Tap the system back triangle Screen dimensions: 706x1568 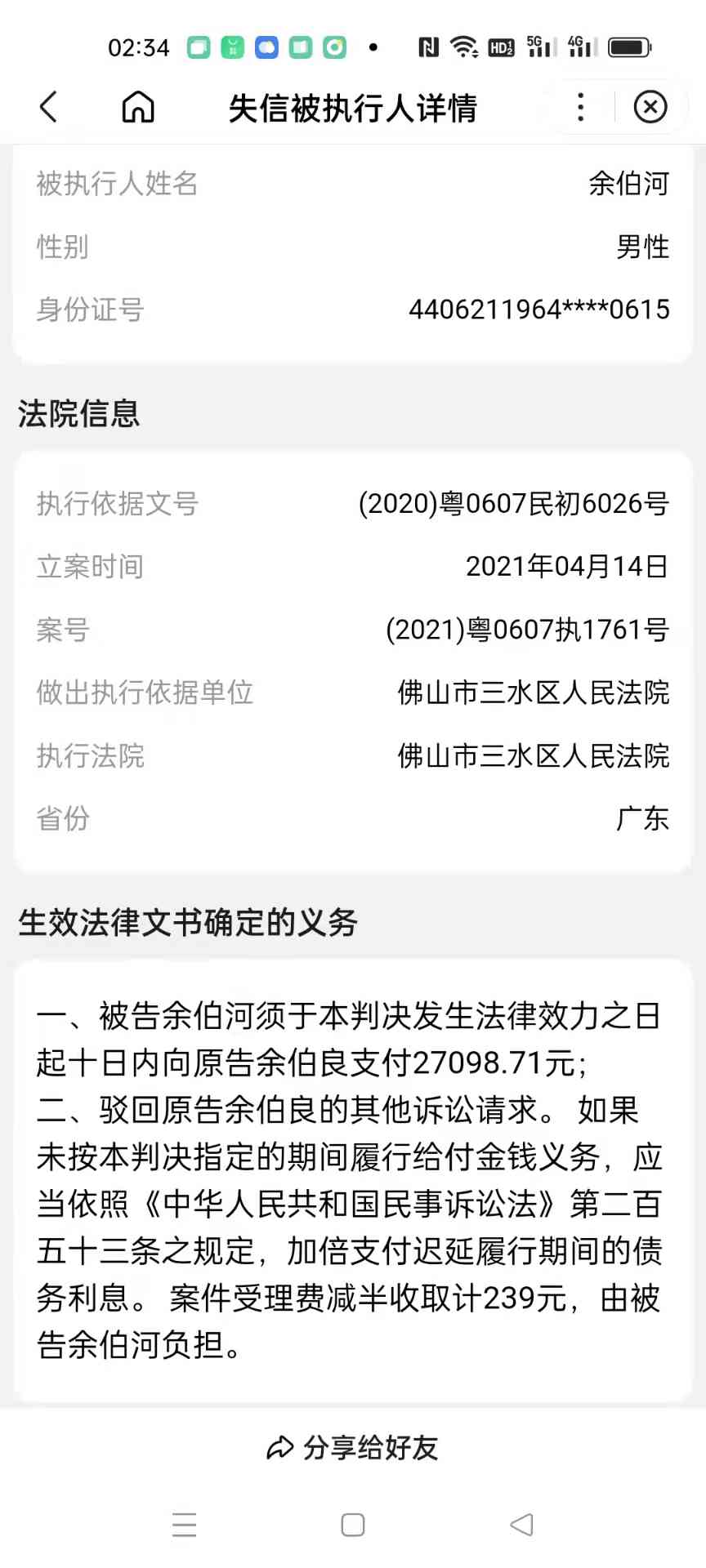(x=521, y=1525)
